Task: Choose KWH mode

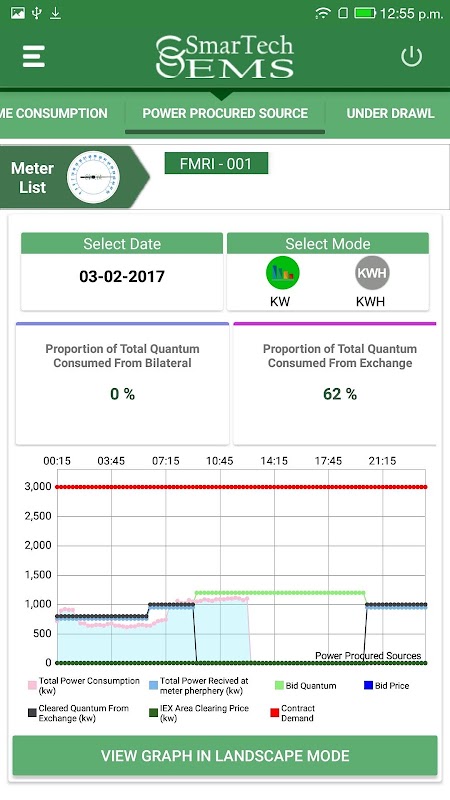Action: coord(371,282)
